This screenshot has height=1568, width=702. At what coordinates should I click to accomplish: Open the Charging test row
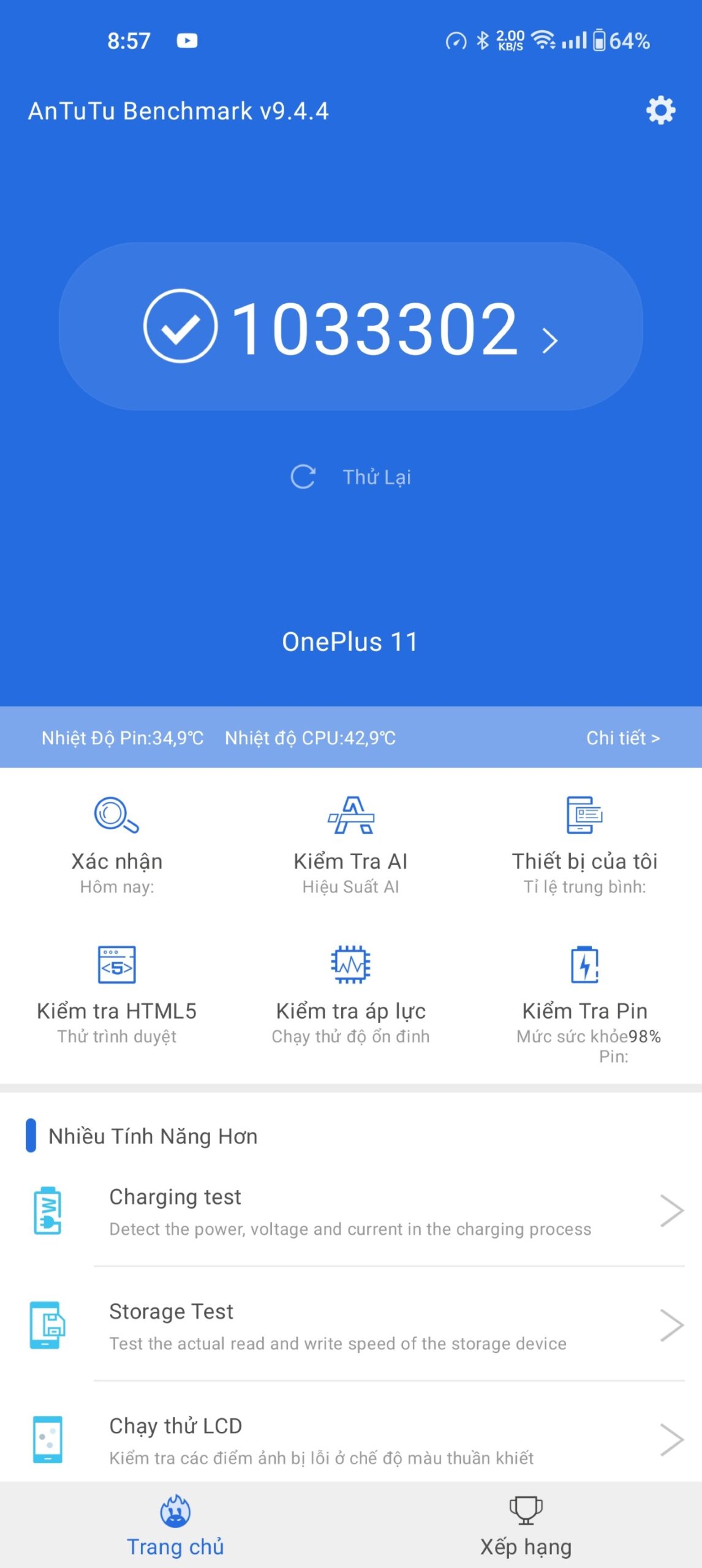point(350,1212)
